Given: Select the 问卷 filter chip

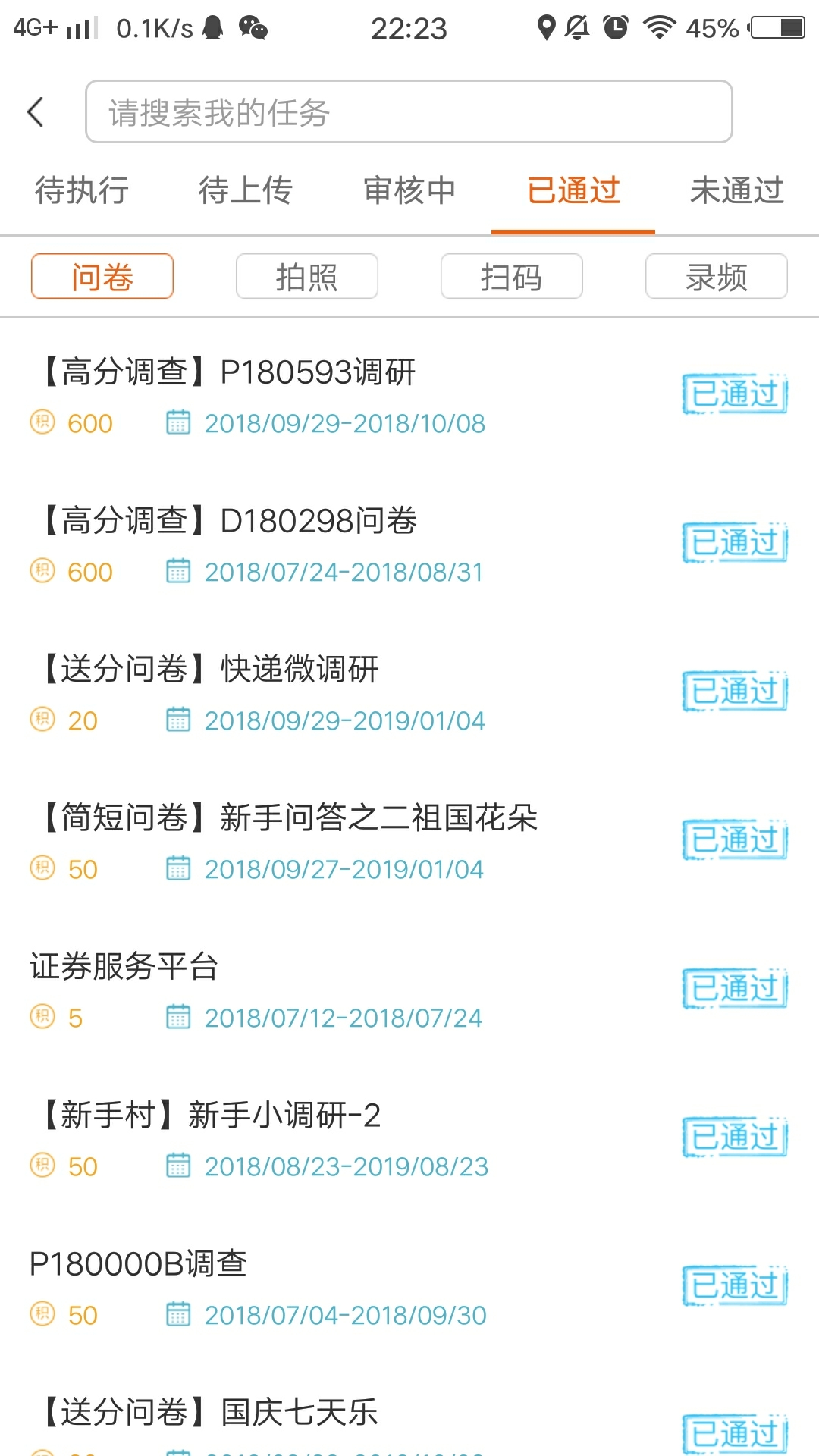Looking at the screenshot, I should coord(102,276).
